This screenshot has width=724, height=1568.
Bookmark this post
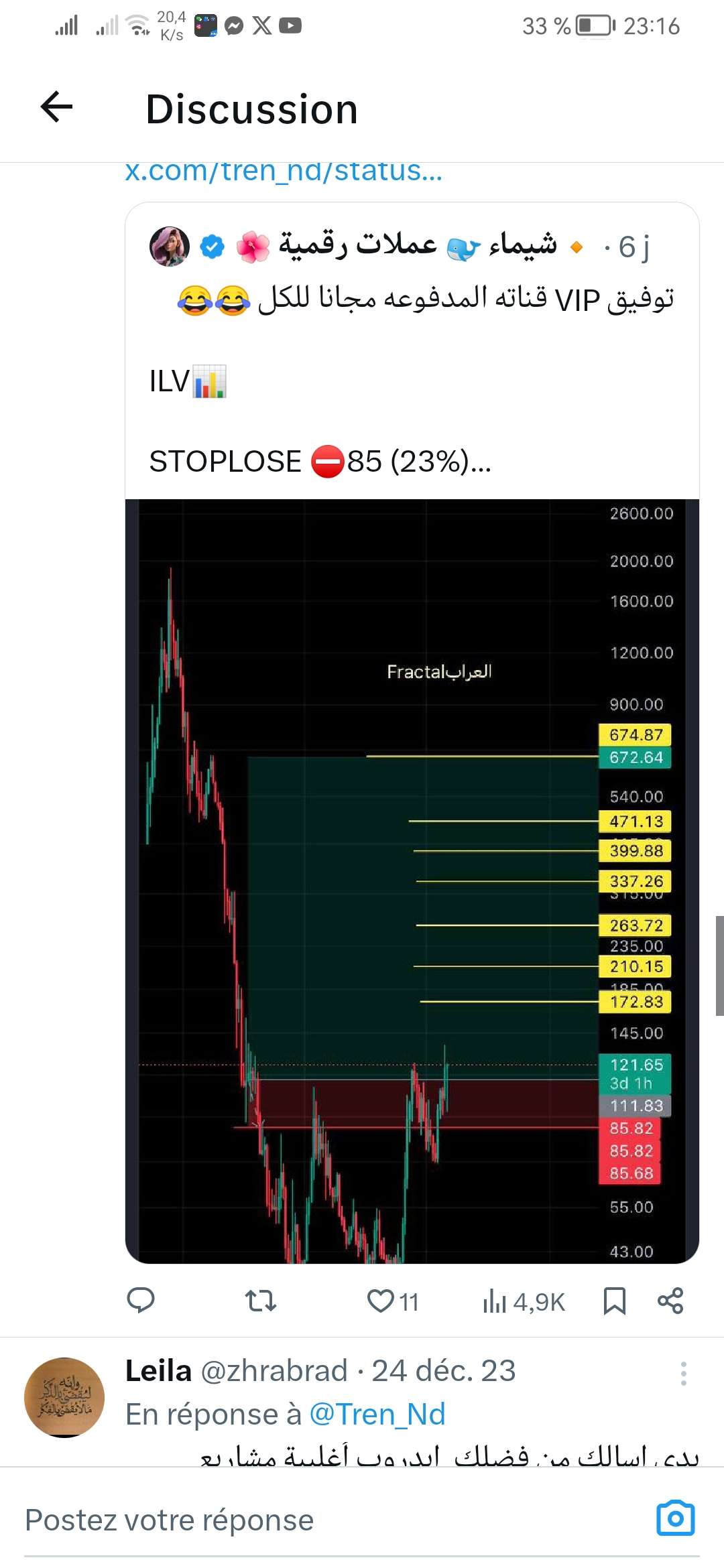pyautogui.click(x=614, y=1301)
